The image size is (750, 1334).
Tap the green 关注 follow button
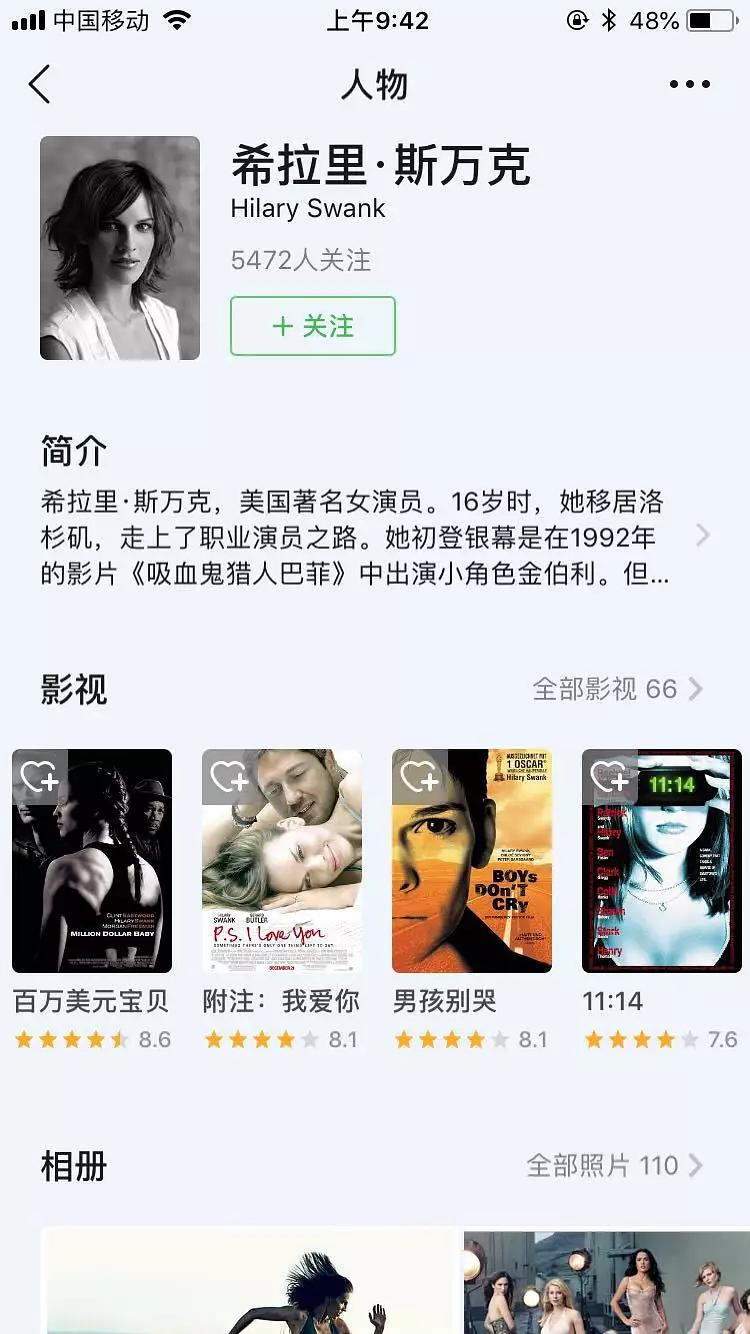[313, 326]
